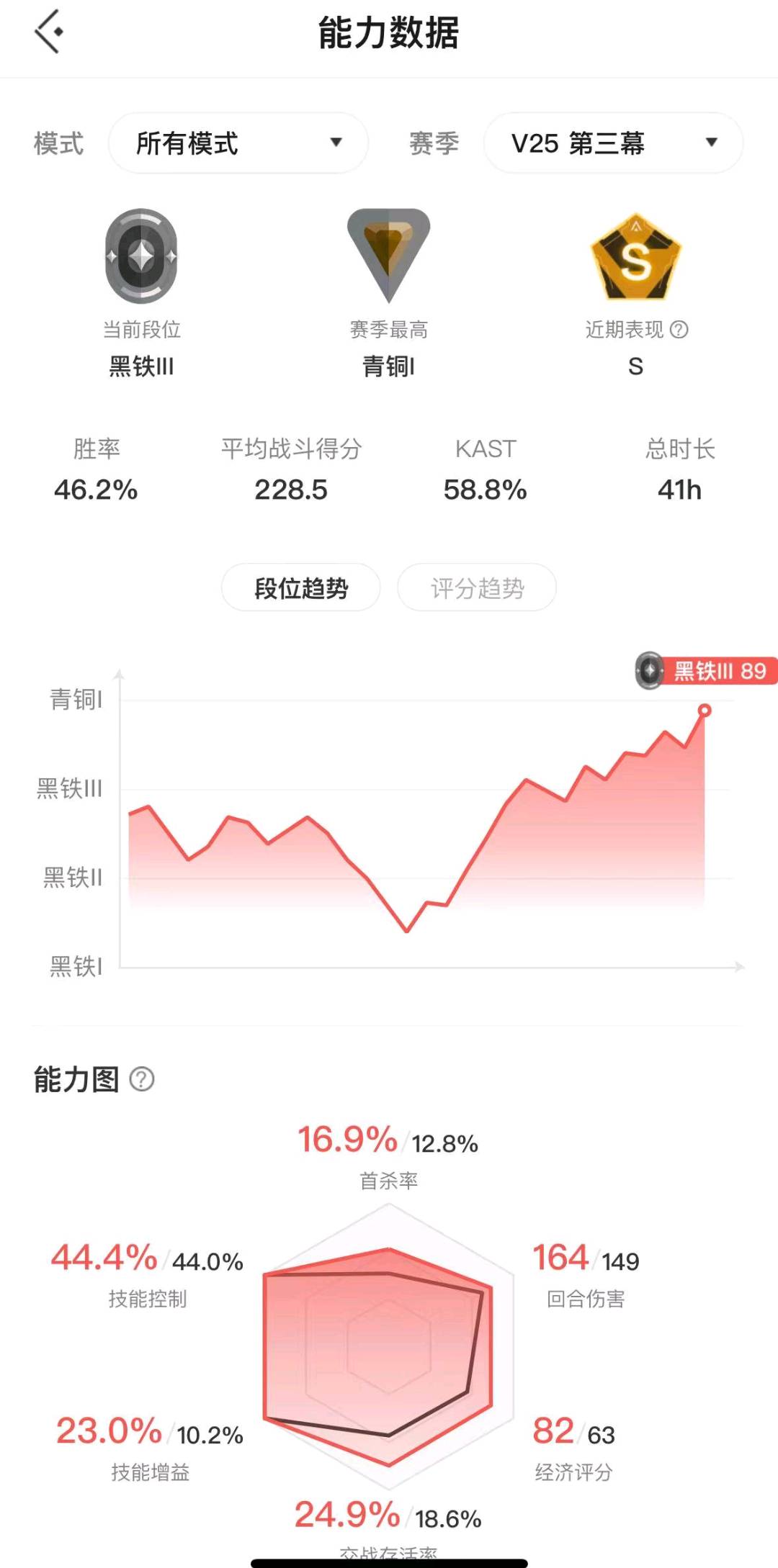Switch to the 评分趋势 tab
Viewport: 778px width, 1568px height.
477,587
